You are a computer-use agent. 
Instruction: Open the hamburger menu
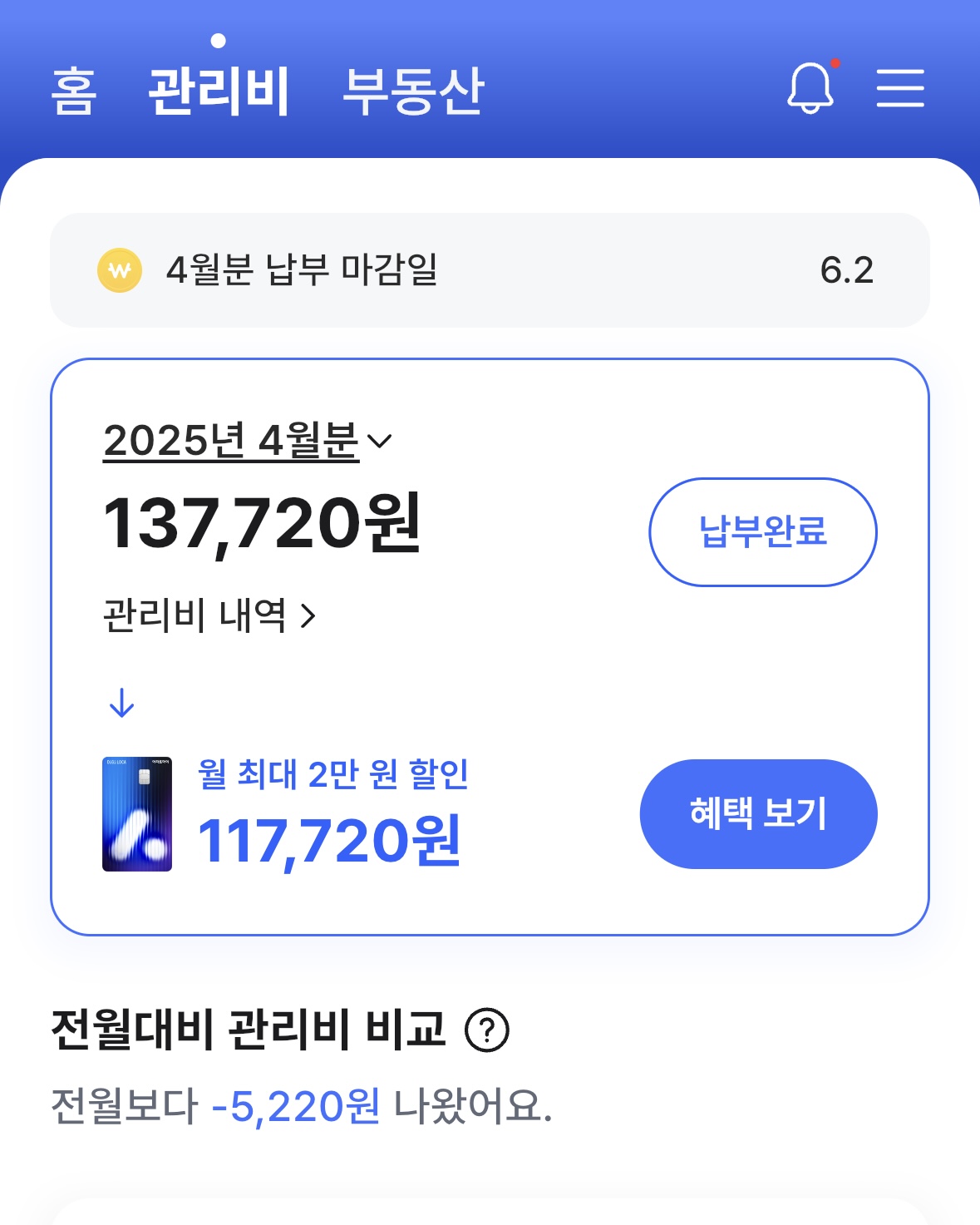point(900,88)
